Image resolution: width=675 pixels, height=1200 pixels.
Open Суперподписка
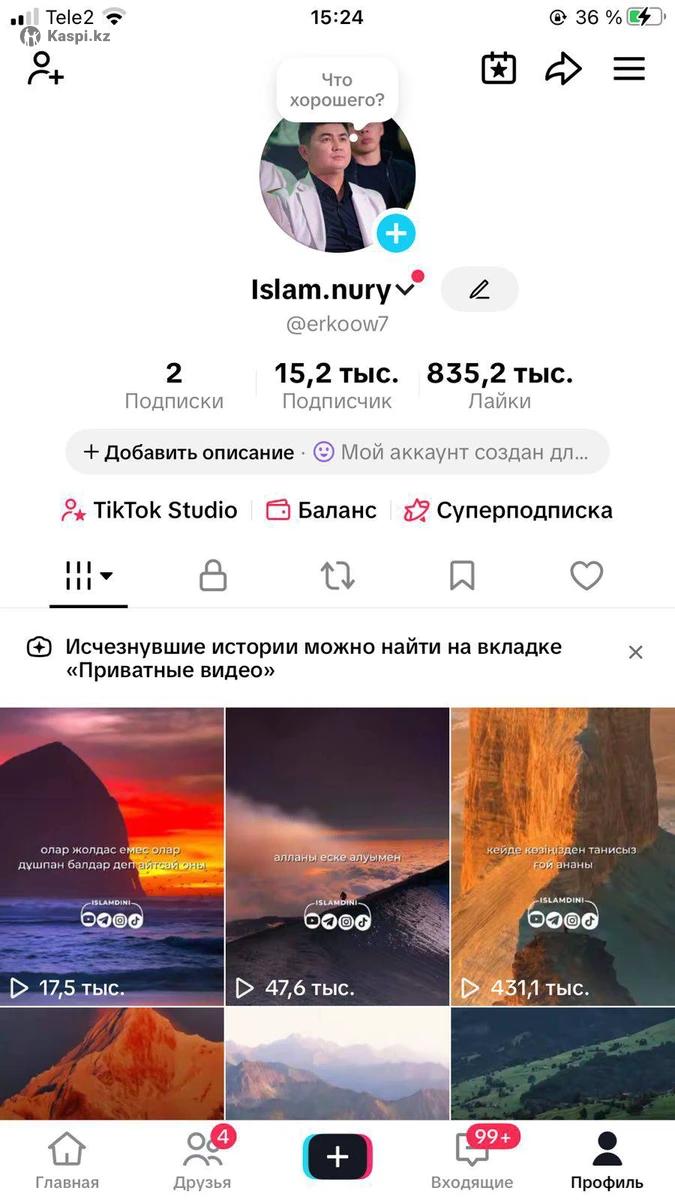click(508, 510)
